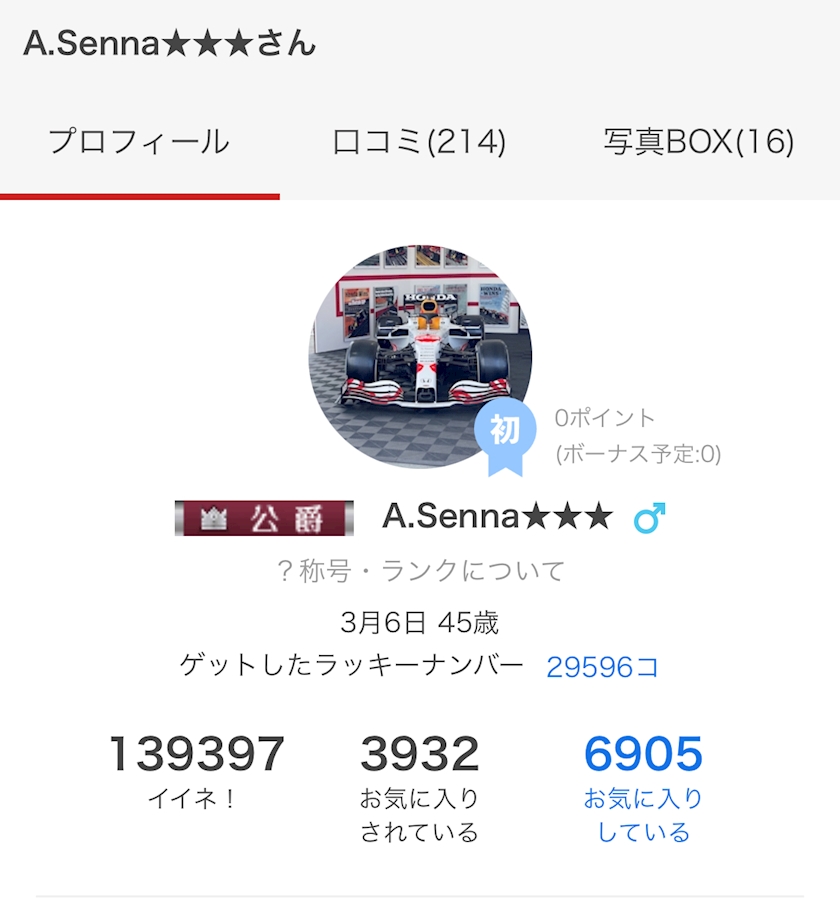Tap the F1 car profile photo

(x=419, y=355)
